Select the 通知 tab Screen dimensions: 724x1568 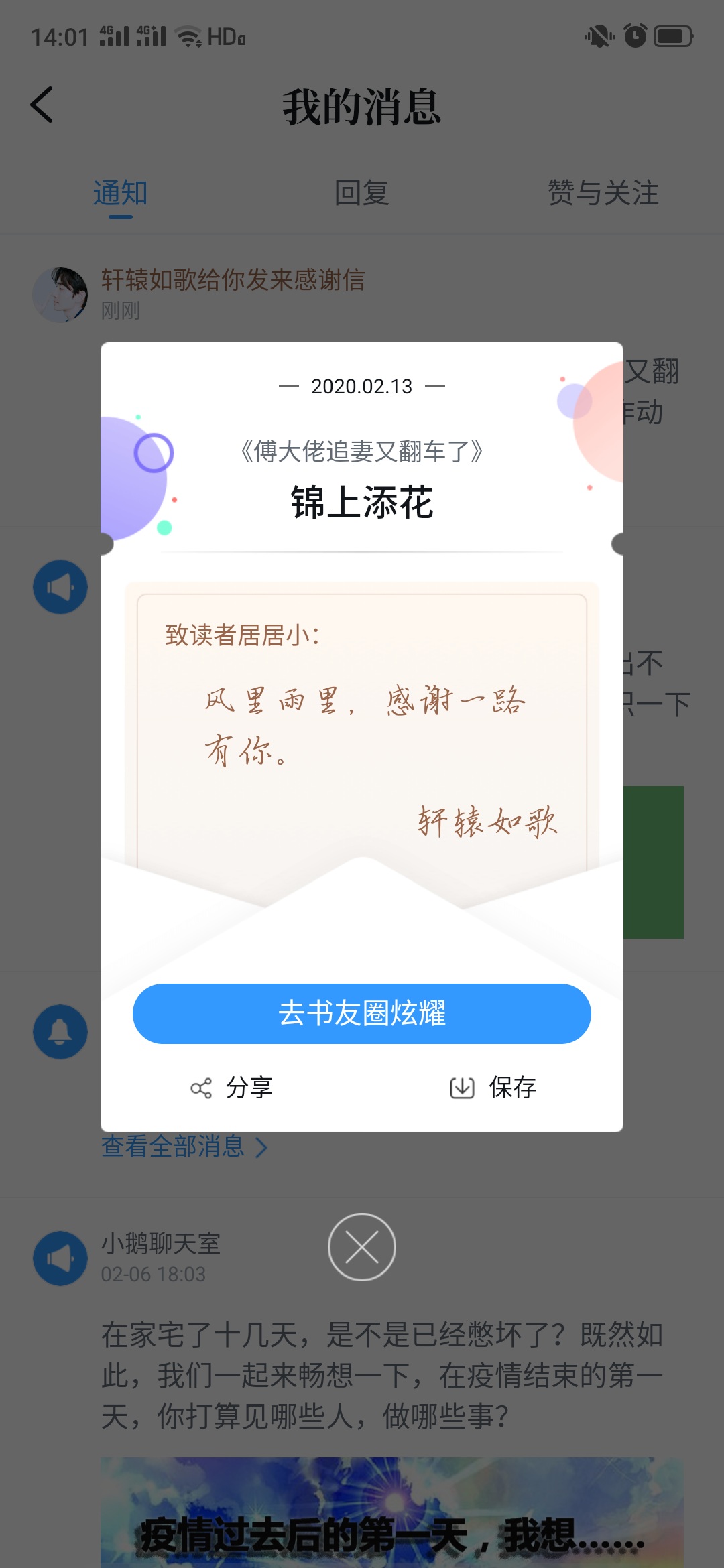[121, 194]
